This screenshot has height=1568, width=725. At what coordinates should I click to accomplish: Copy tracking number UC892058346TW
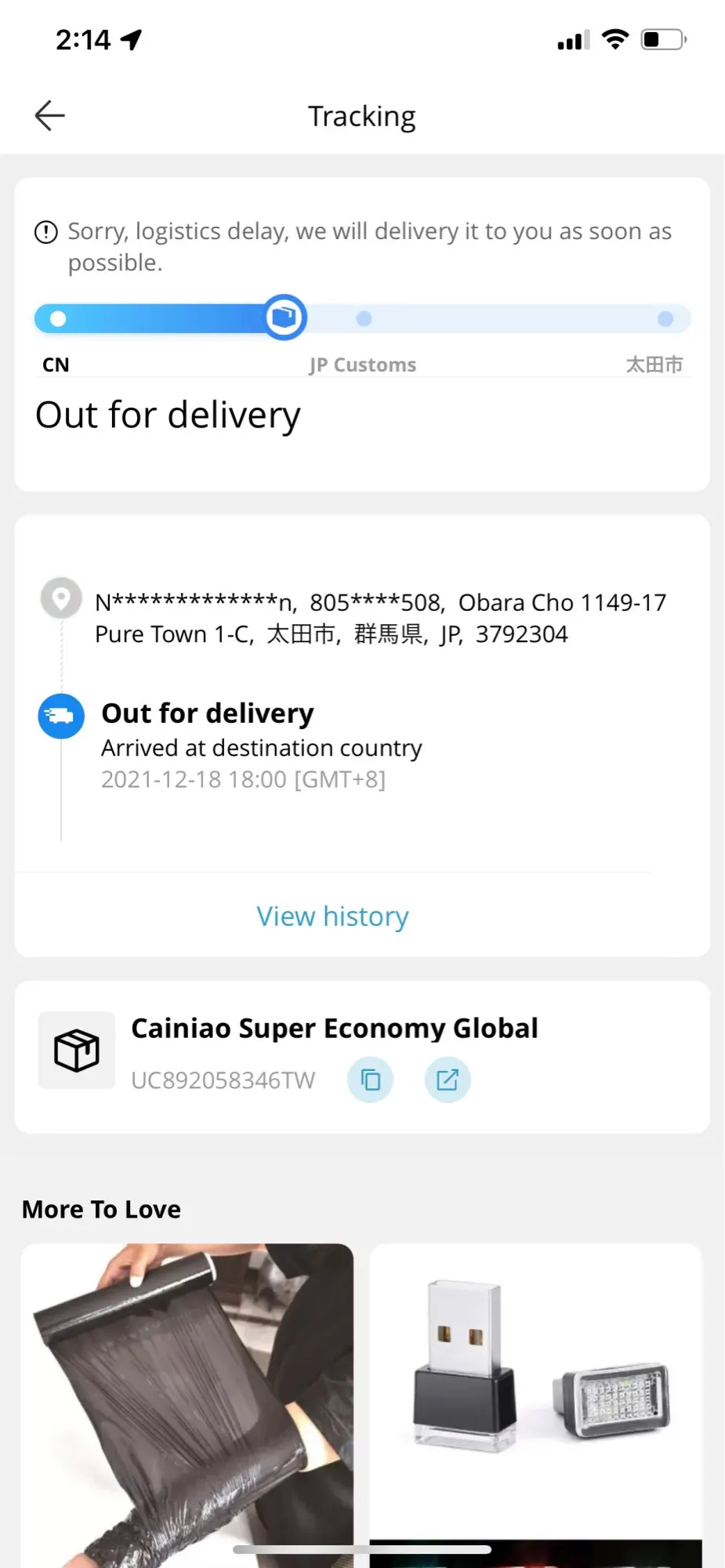(370, 1080)
